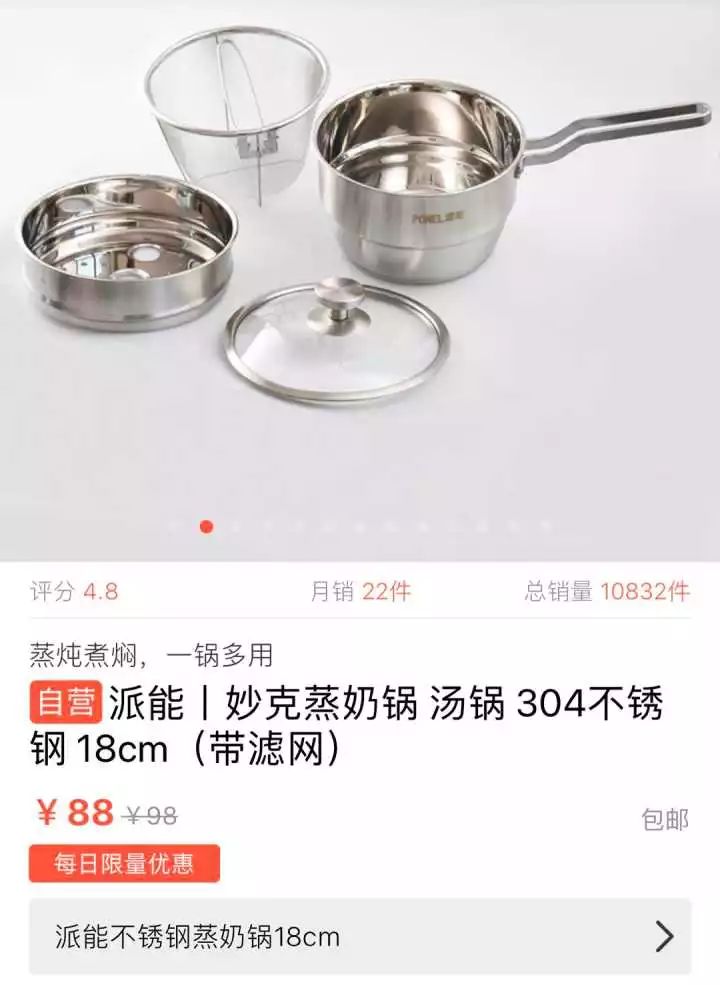720x985 pixels.
Task: Tap a middle dot on carousel progress indicator
Action: click(365, 524)
